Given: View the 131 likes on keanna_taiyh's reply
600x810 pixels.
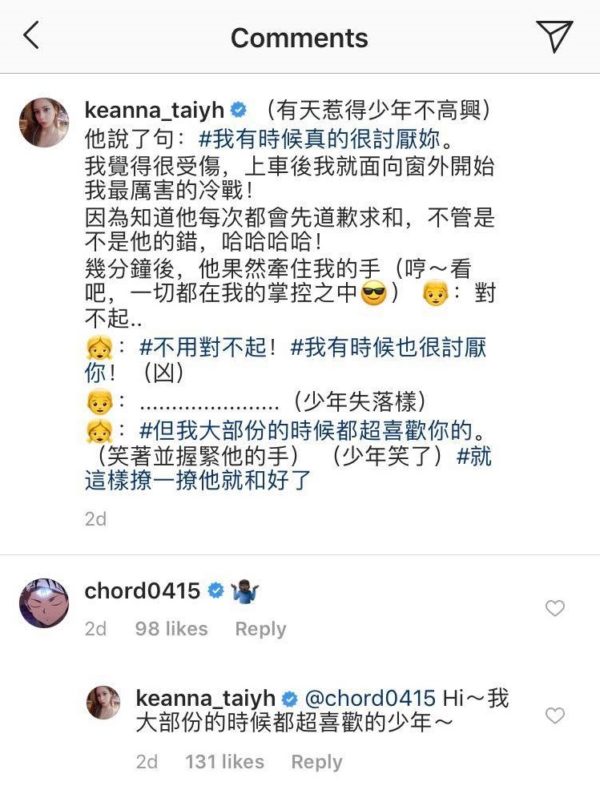Looking at the screenshot, I should pyautogui.click(x=227, y=762).
